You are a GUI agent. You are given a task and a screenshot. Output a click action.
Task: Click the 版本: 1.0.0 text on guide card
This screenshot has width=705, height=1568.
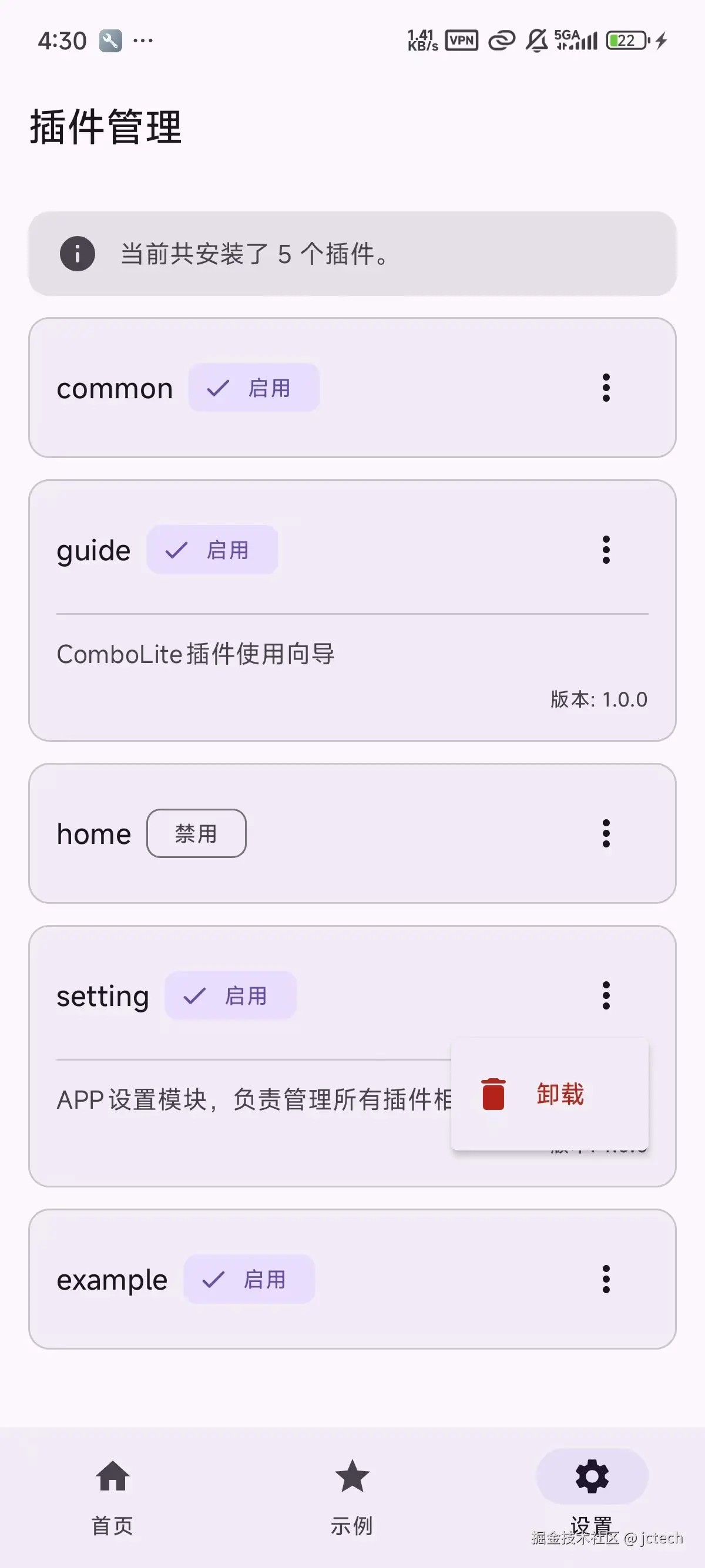tap(599, 699)
